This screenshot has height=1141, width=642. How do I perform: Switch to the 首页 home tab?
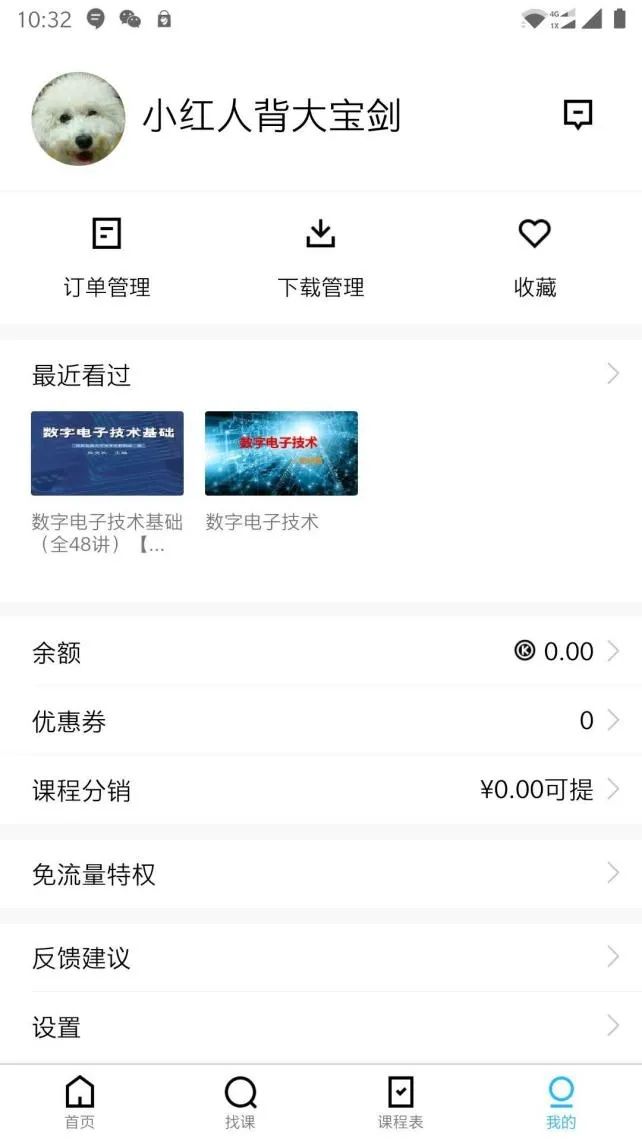click(x=80, y=1101)
